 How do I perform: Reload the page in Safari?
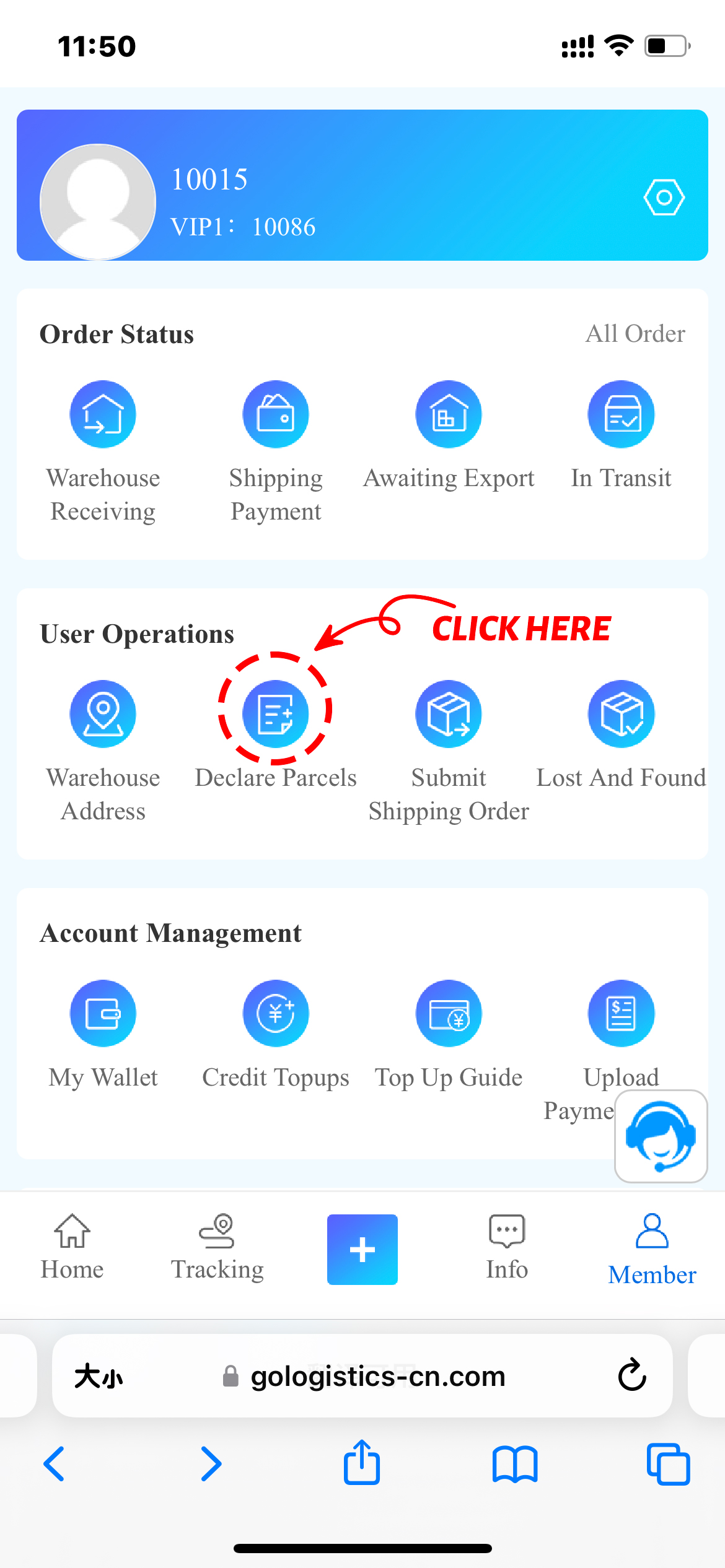(x=632, y=1375)
